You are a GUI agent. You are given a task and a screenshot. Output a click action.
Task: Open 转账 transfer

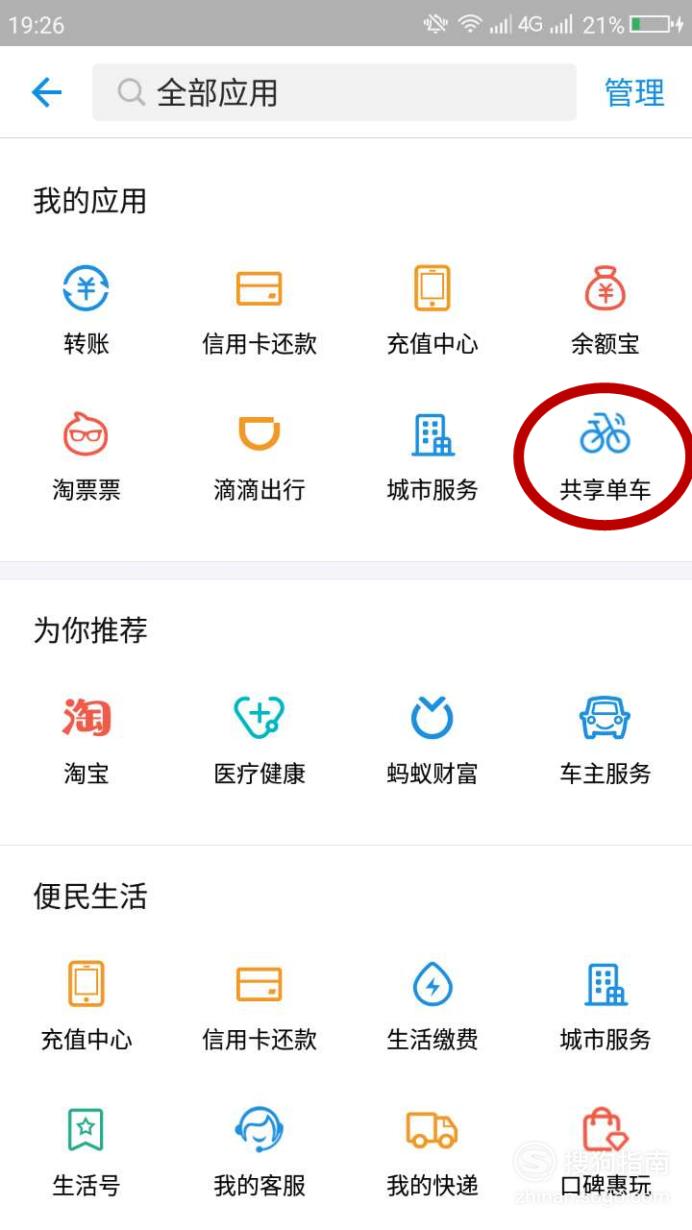[86, 311]
